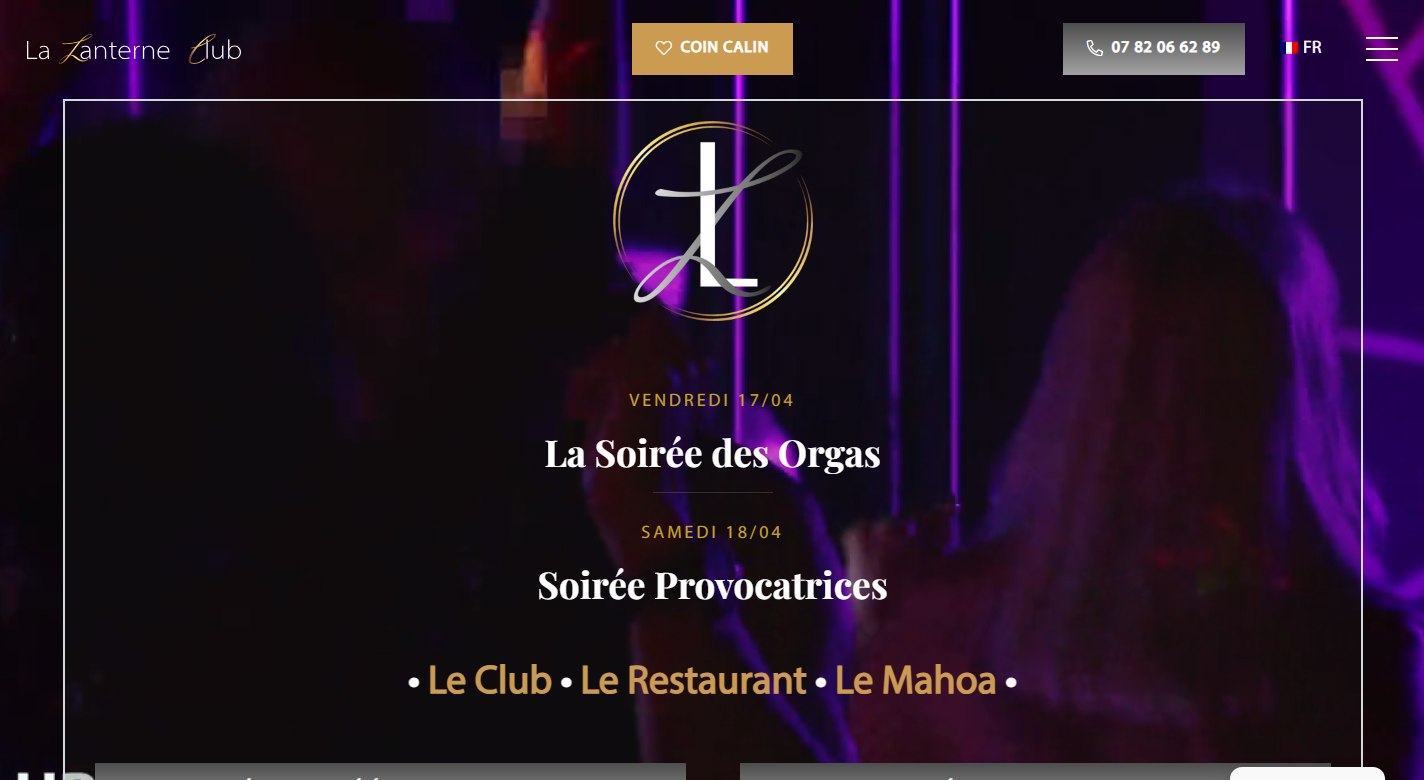Open the Le Mahoa link
Image resolution: width=1424 pixels, height=780 pixels.
[x=915, y=681]
